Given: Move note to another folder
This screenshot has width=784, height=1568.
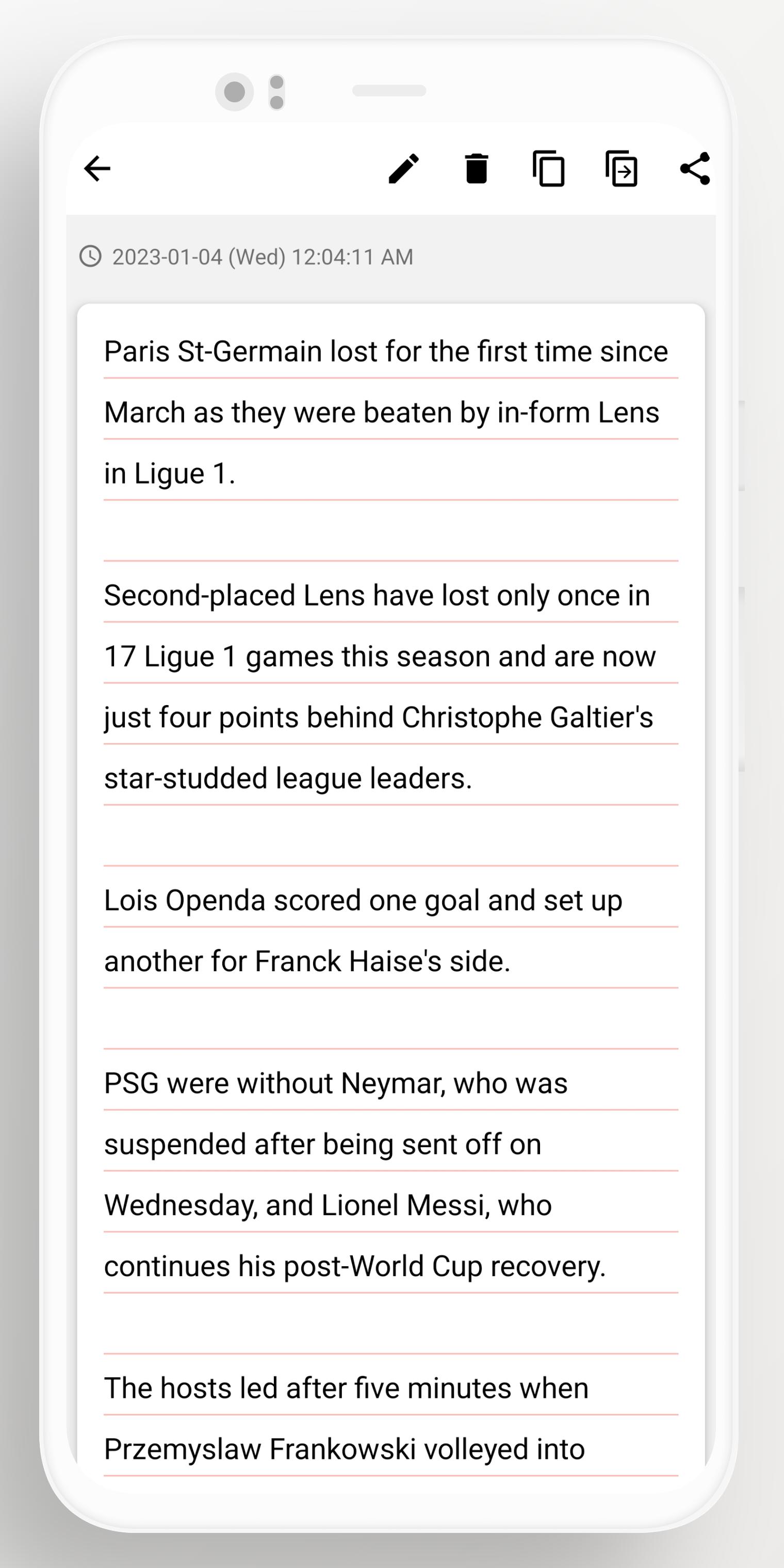Looking at the screenshot, I should pos(622,169).
